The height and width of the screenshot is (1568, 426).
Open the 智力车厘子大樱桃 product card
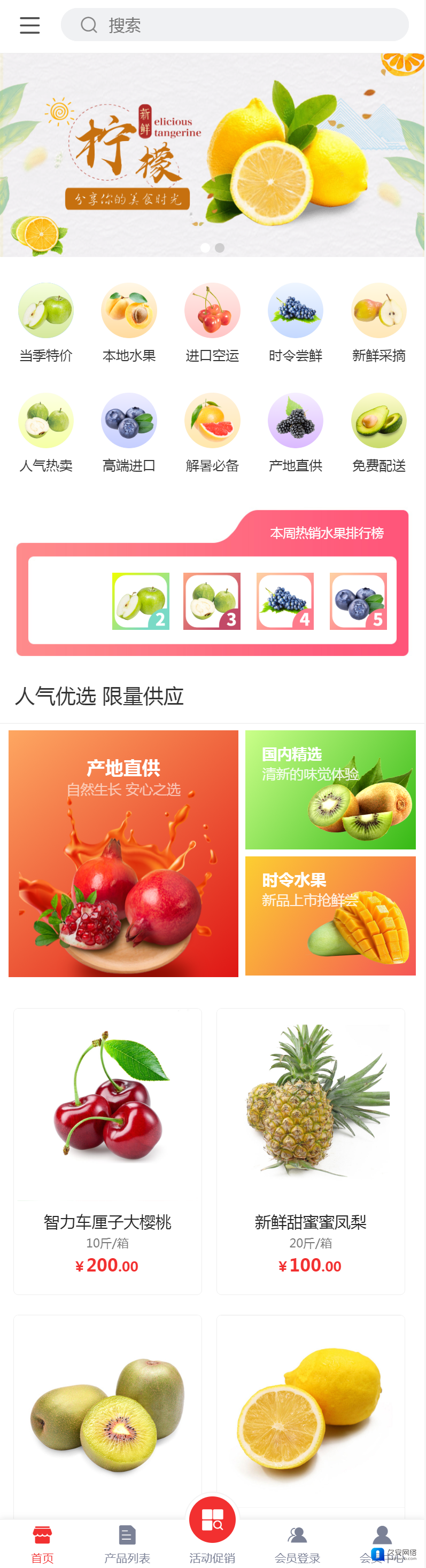pos(108,1150)
